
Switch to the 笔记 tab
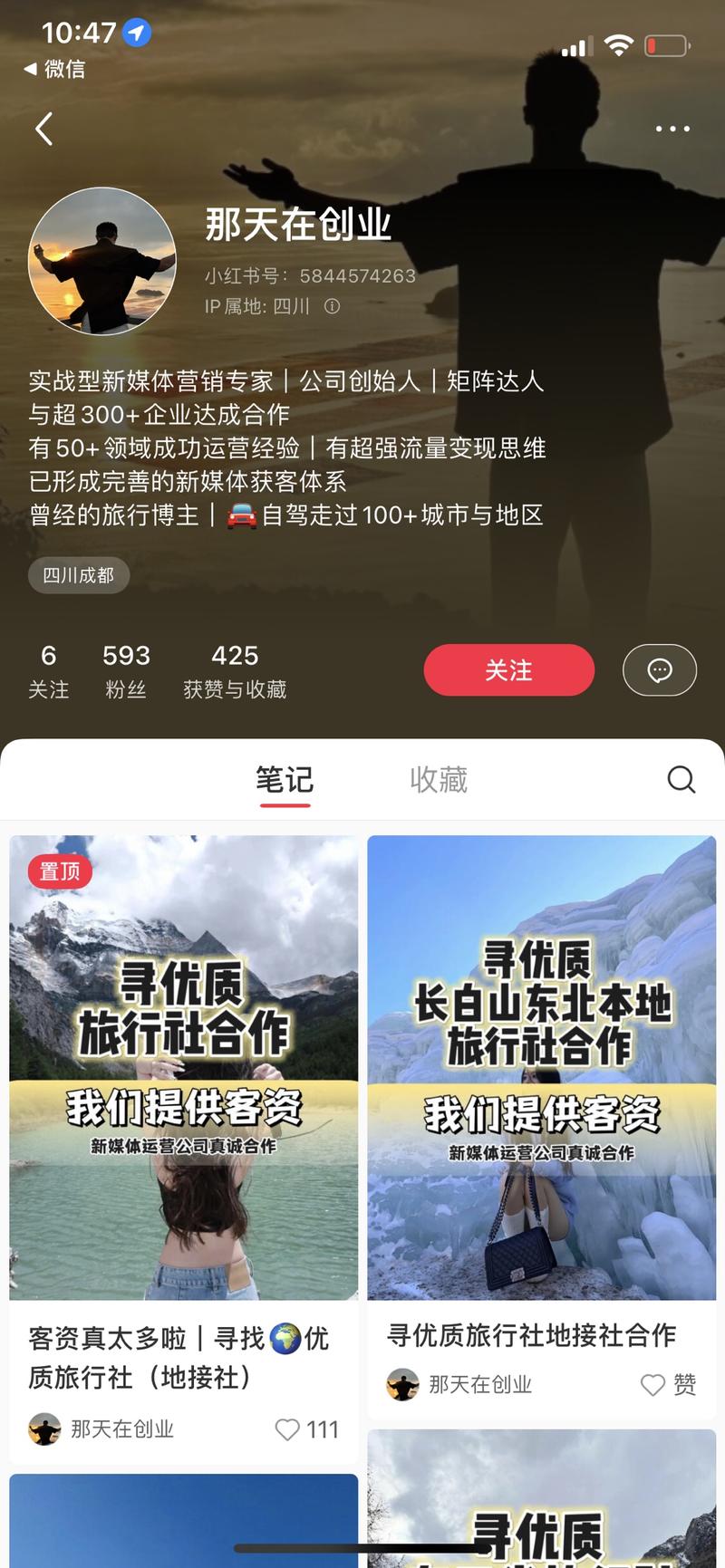[285, 780]
